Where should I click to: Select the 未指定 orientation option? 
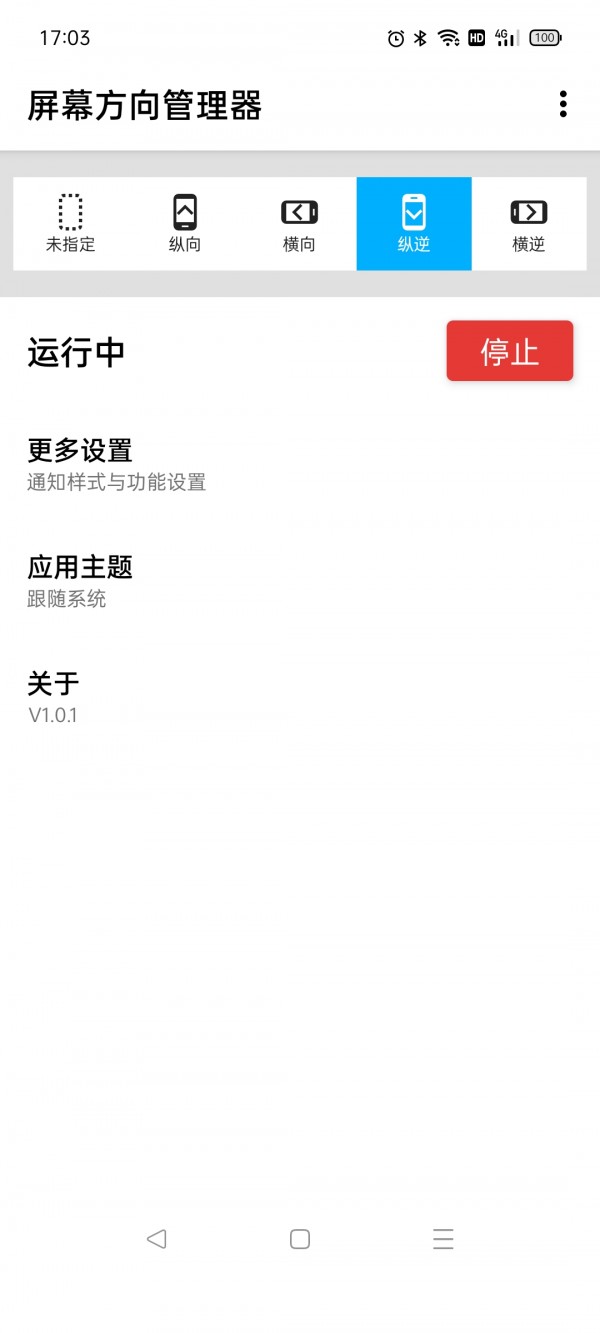(70, 224)
